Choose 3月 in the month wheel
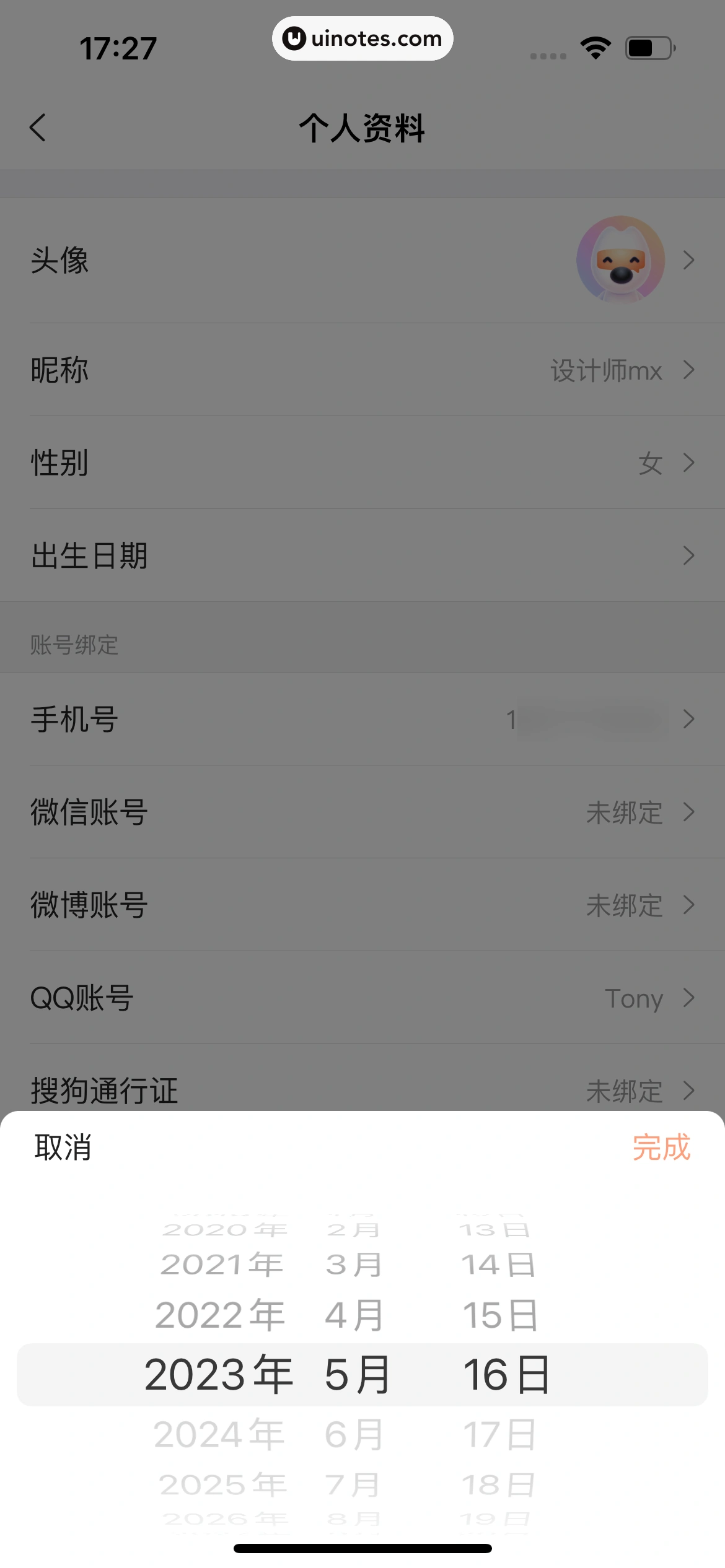Screen dimensions: 725x1568 354,1265
